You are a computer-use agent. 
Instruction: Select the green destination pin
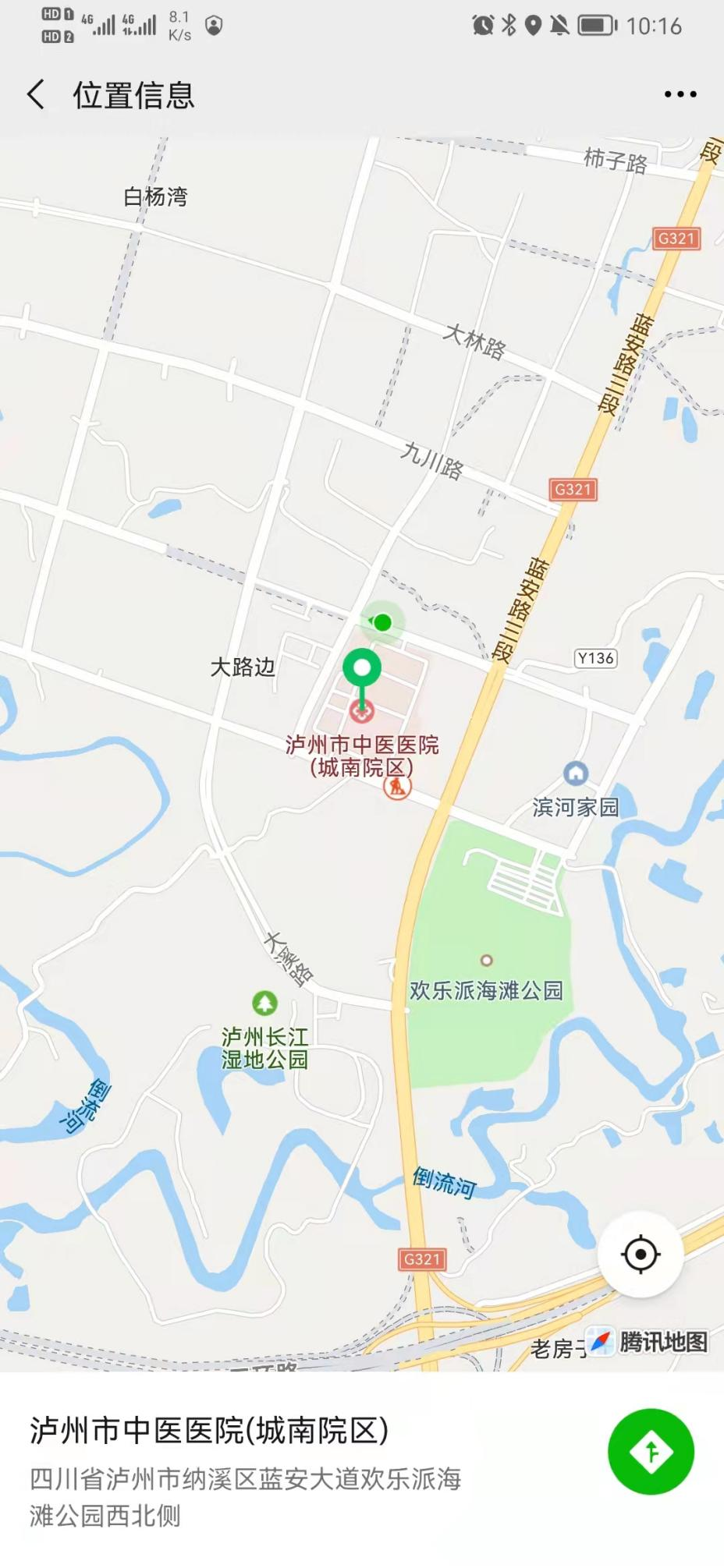[x=362, y=667]
